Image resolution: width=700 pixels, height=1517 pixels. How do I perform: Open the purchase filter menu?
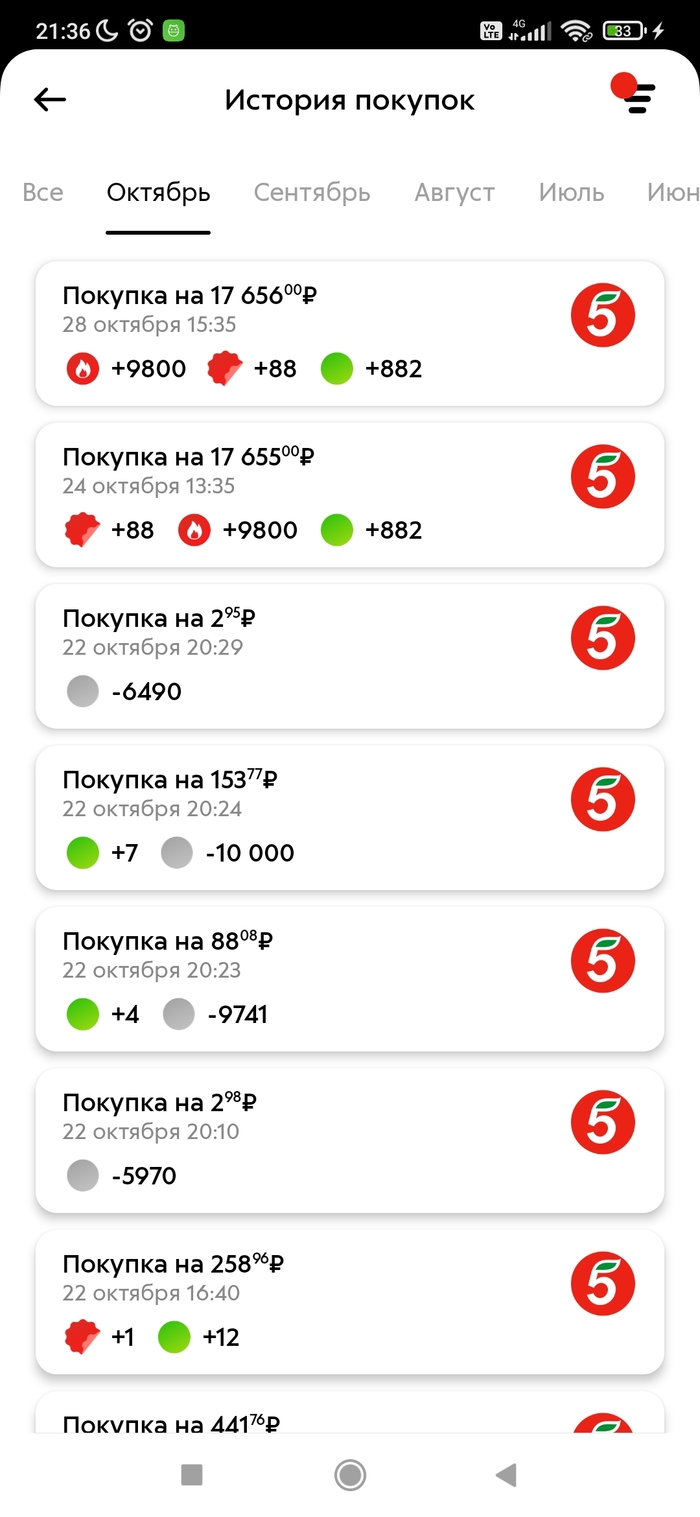(635, 96)
